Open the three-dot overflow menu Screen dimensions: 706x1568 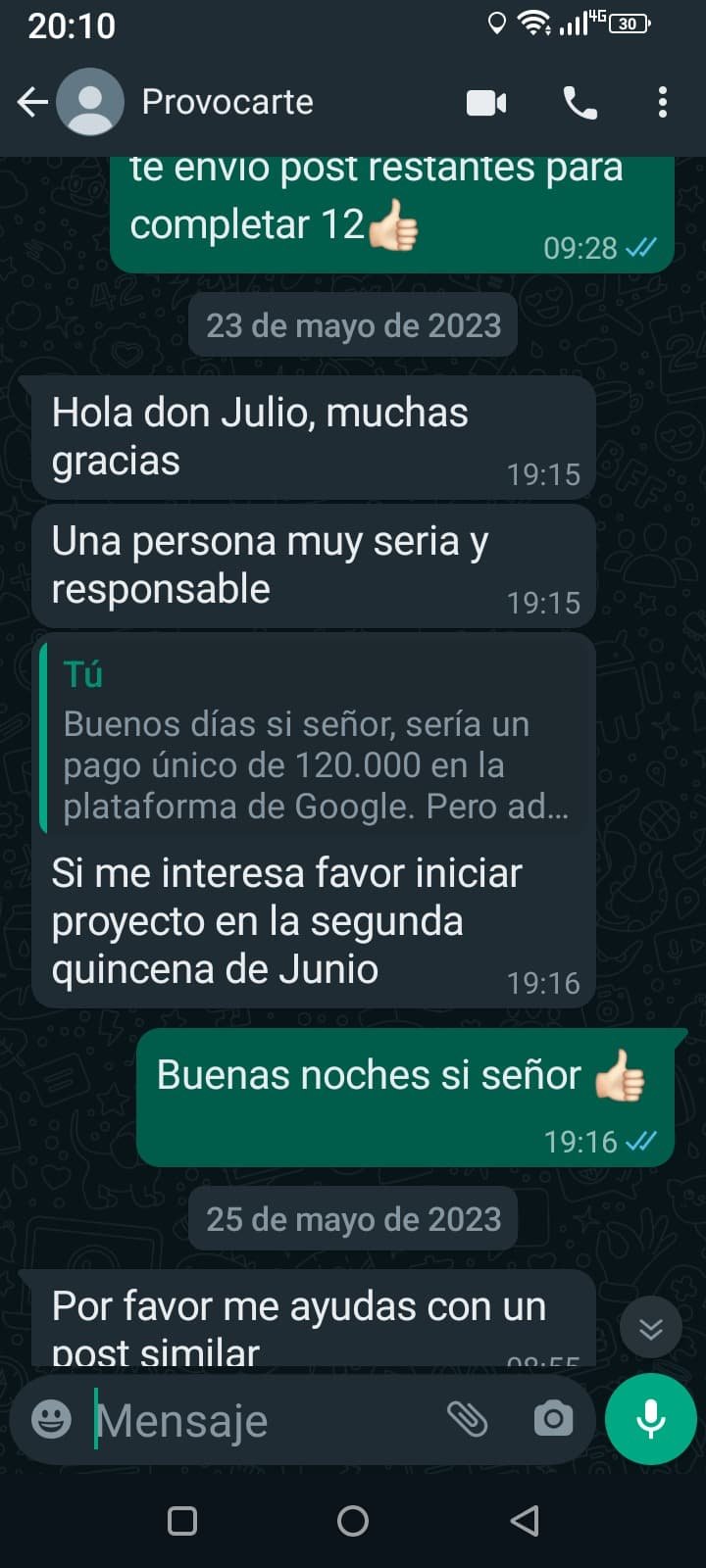point(665,101)
